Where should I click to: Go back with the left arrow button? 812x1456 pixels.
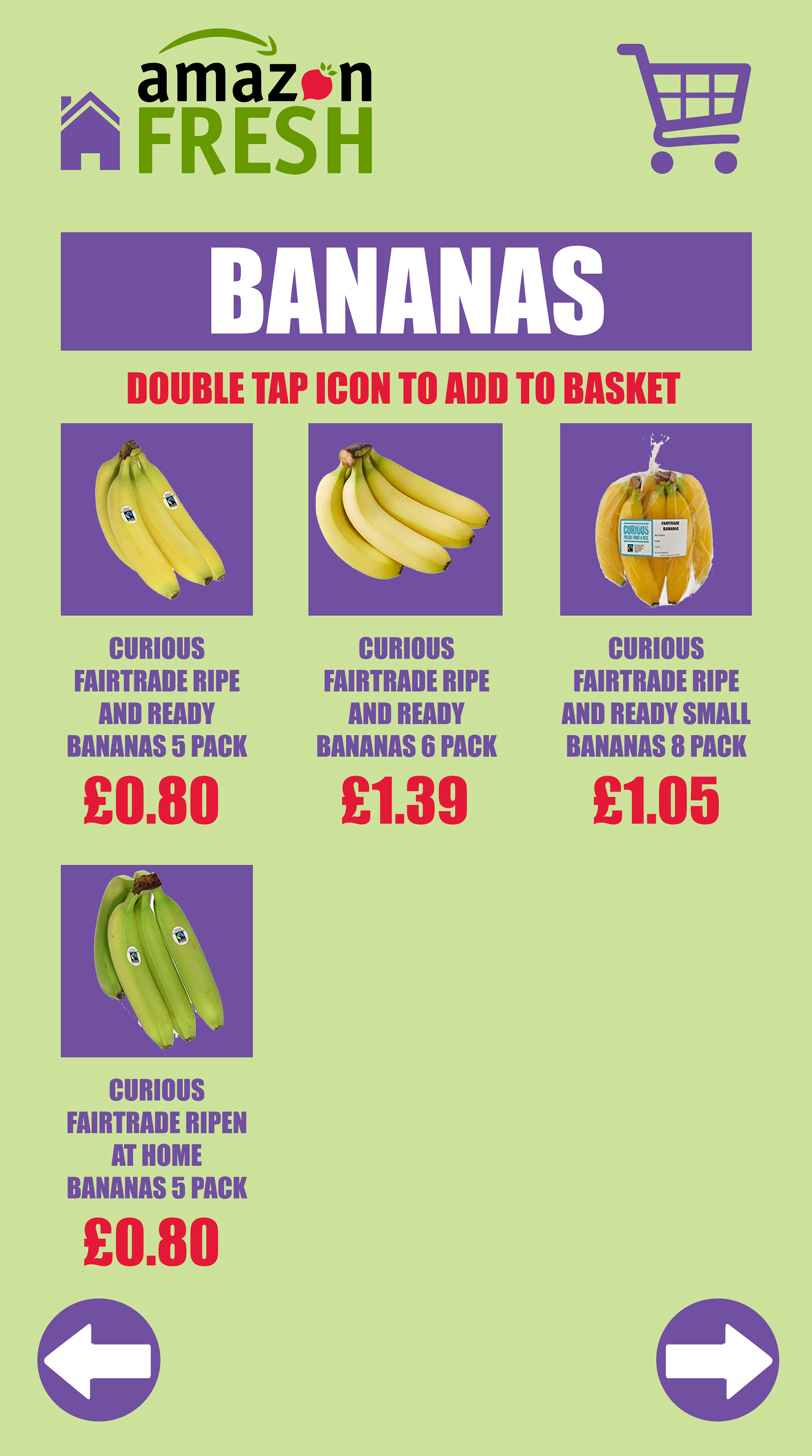pos(99,1359)
